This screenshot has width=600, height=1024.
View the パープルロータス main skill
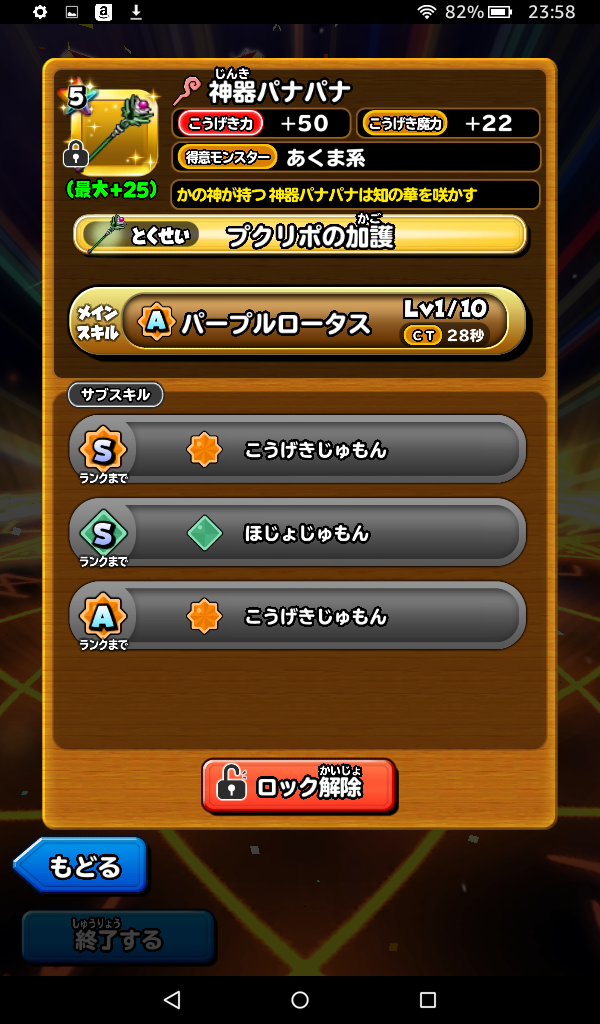point(298,322)
